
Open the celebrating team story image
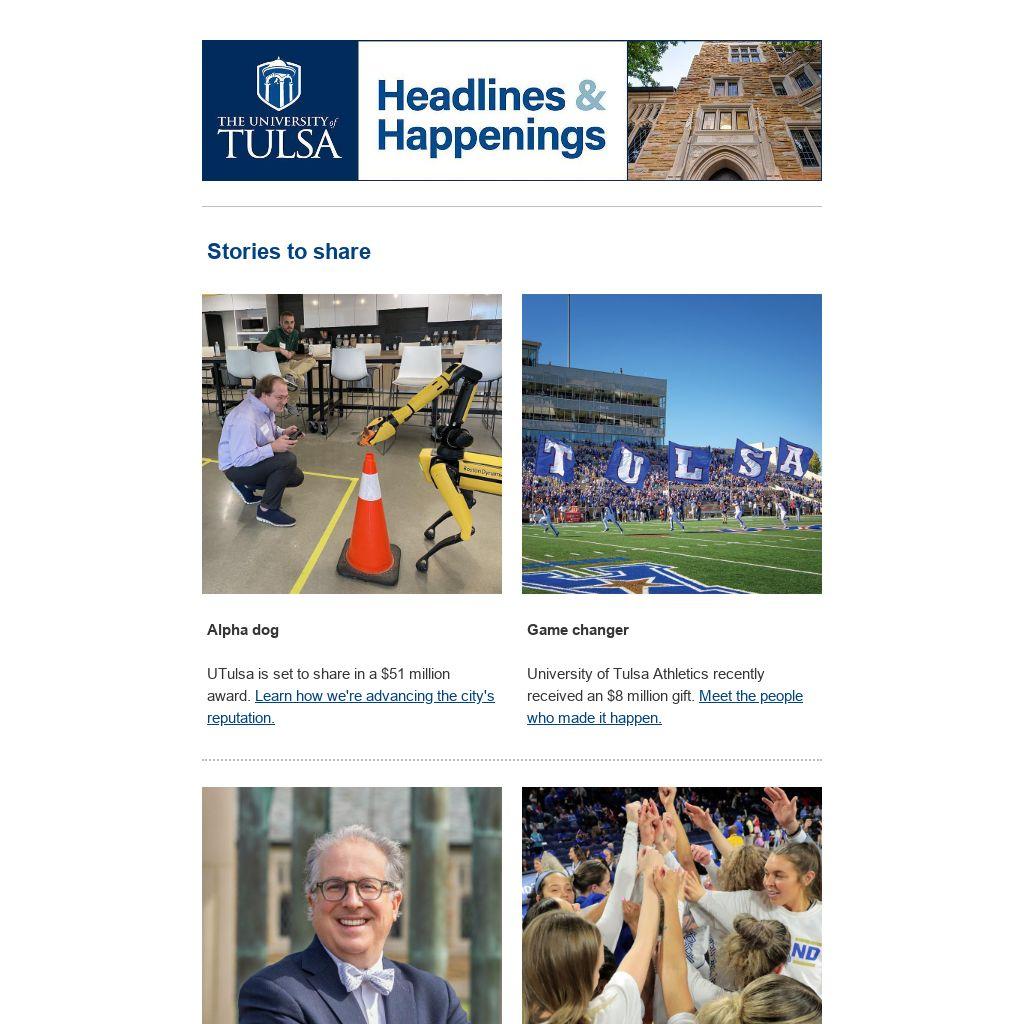pyautogui.click(x=672, y=905)
